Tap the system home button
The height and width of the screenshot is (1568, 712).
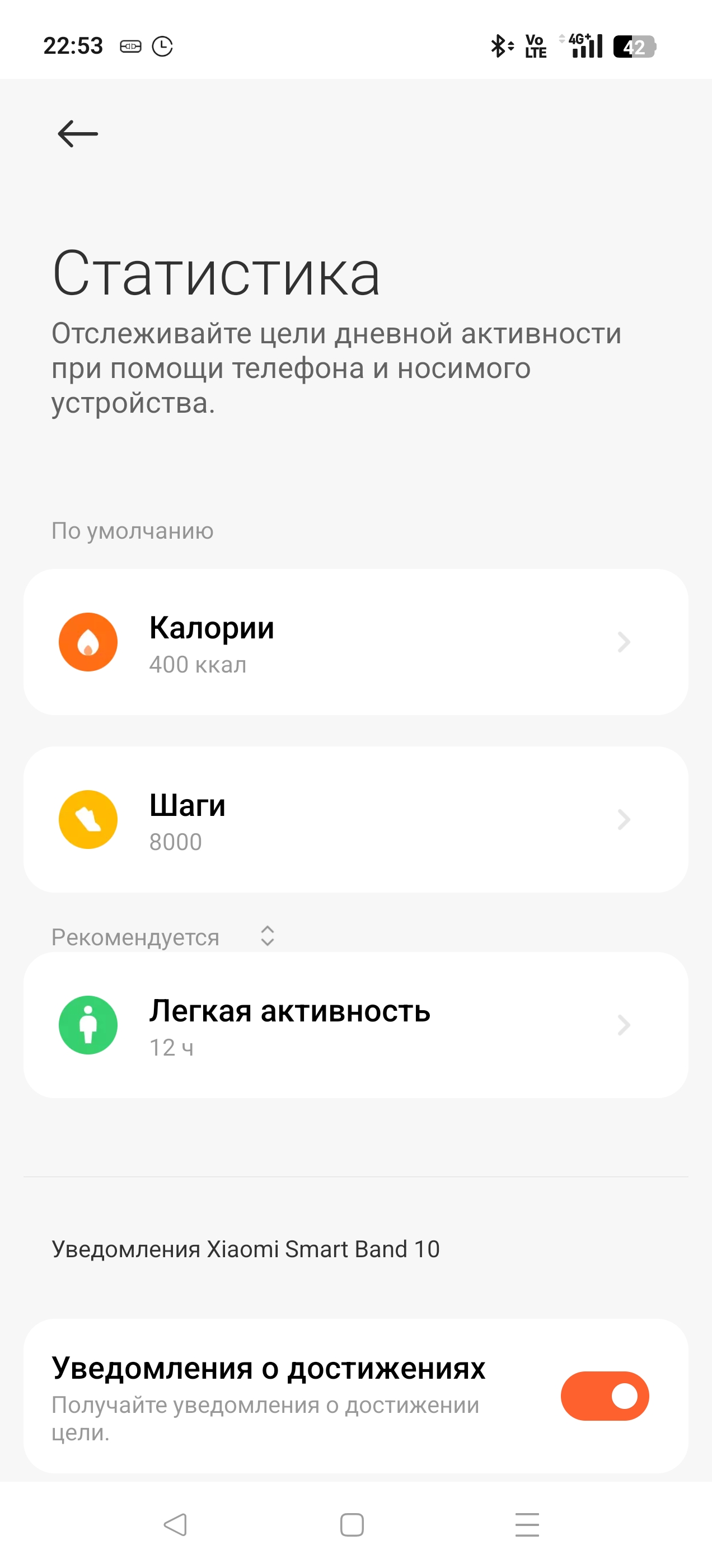click(352, 1525)
